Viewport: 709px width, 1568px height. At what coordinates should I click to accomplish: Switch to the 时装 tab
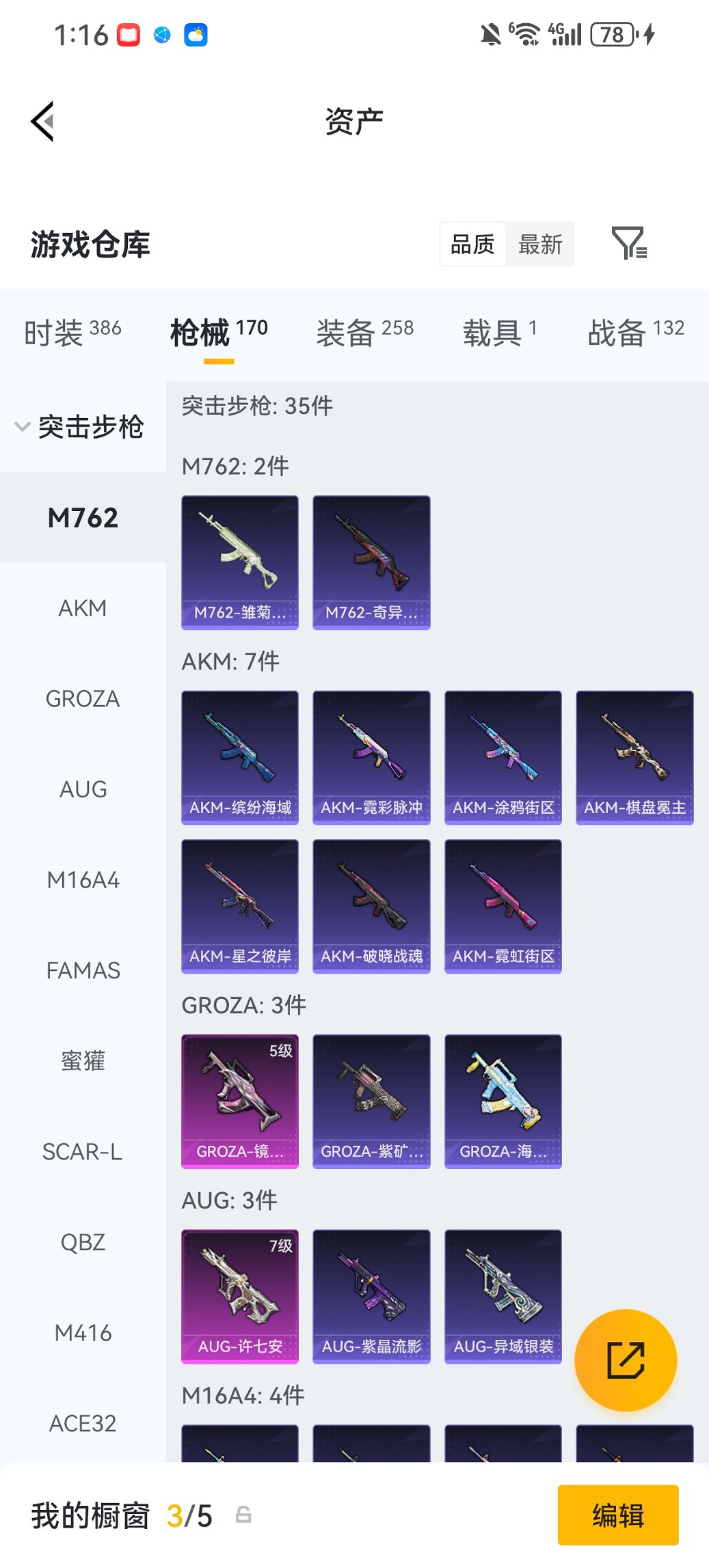[x=72, y=332]
